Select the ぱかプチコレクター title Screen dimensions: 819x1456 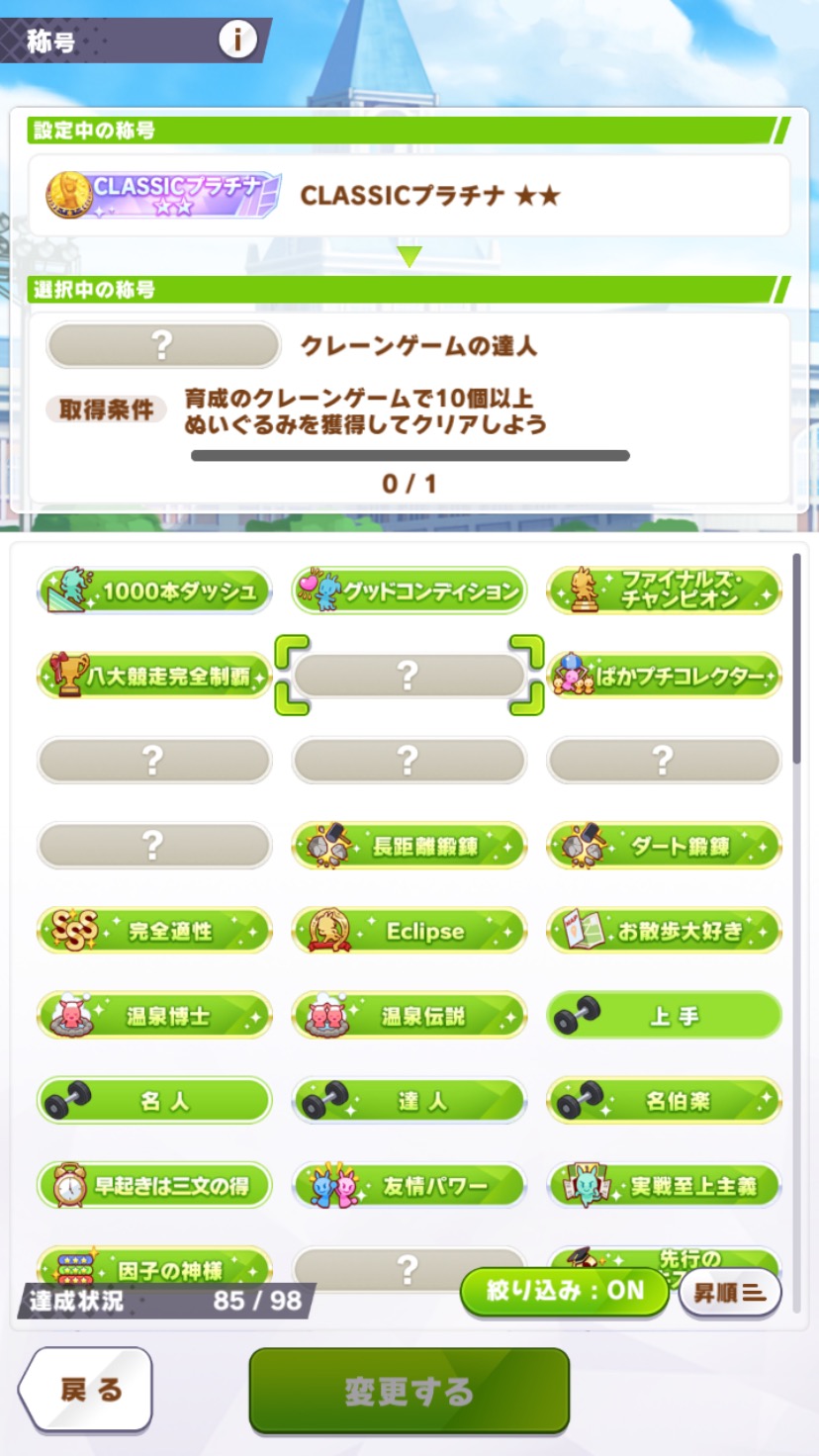click(x=665, y=676)
